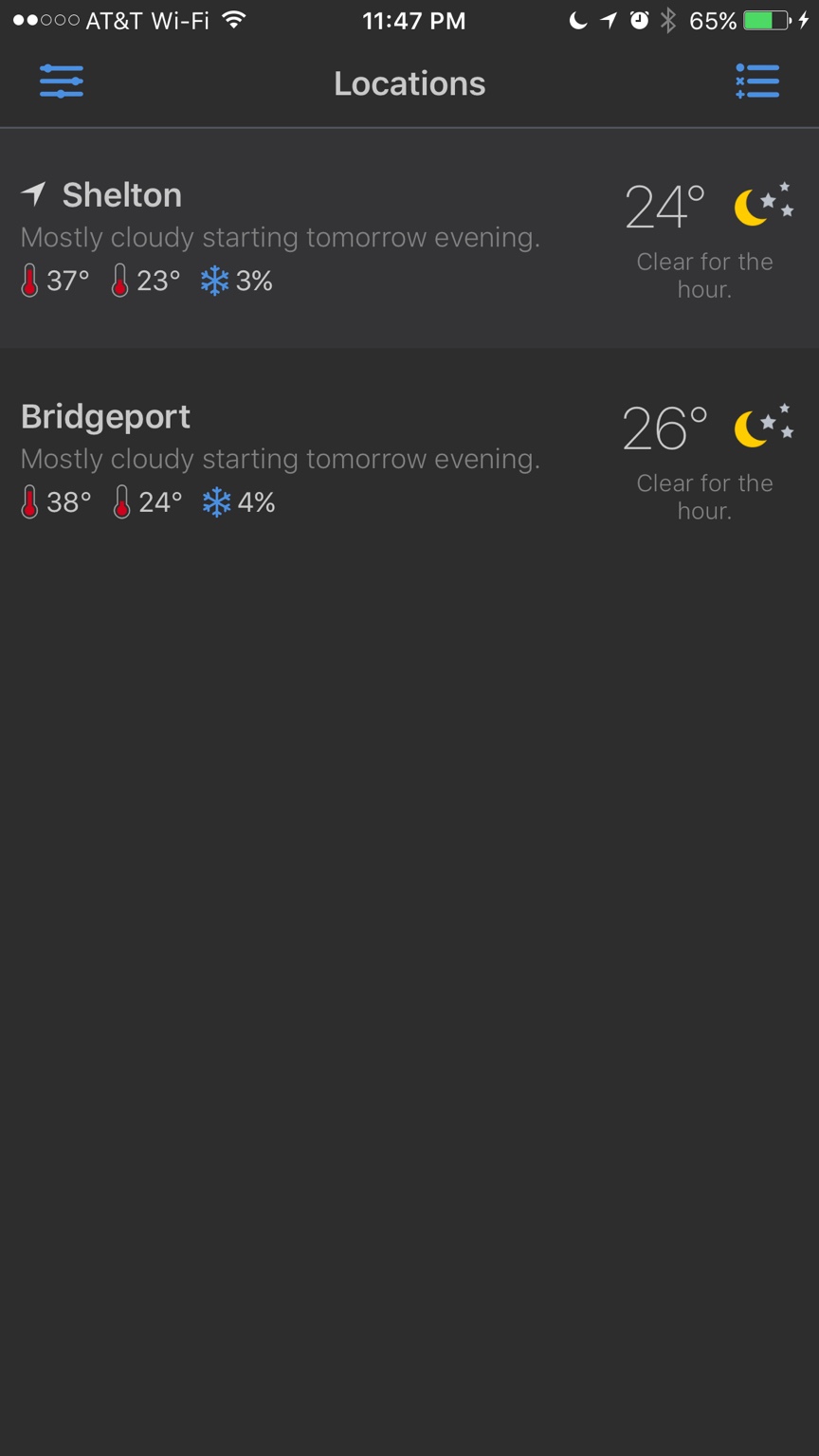This screenshot has width=819, height=1456.
Task: View Bridgeport forecast
Action: tap(409, 459)
